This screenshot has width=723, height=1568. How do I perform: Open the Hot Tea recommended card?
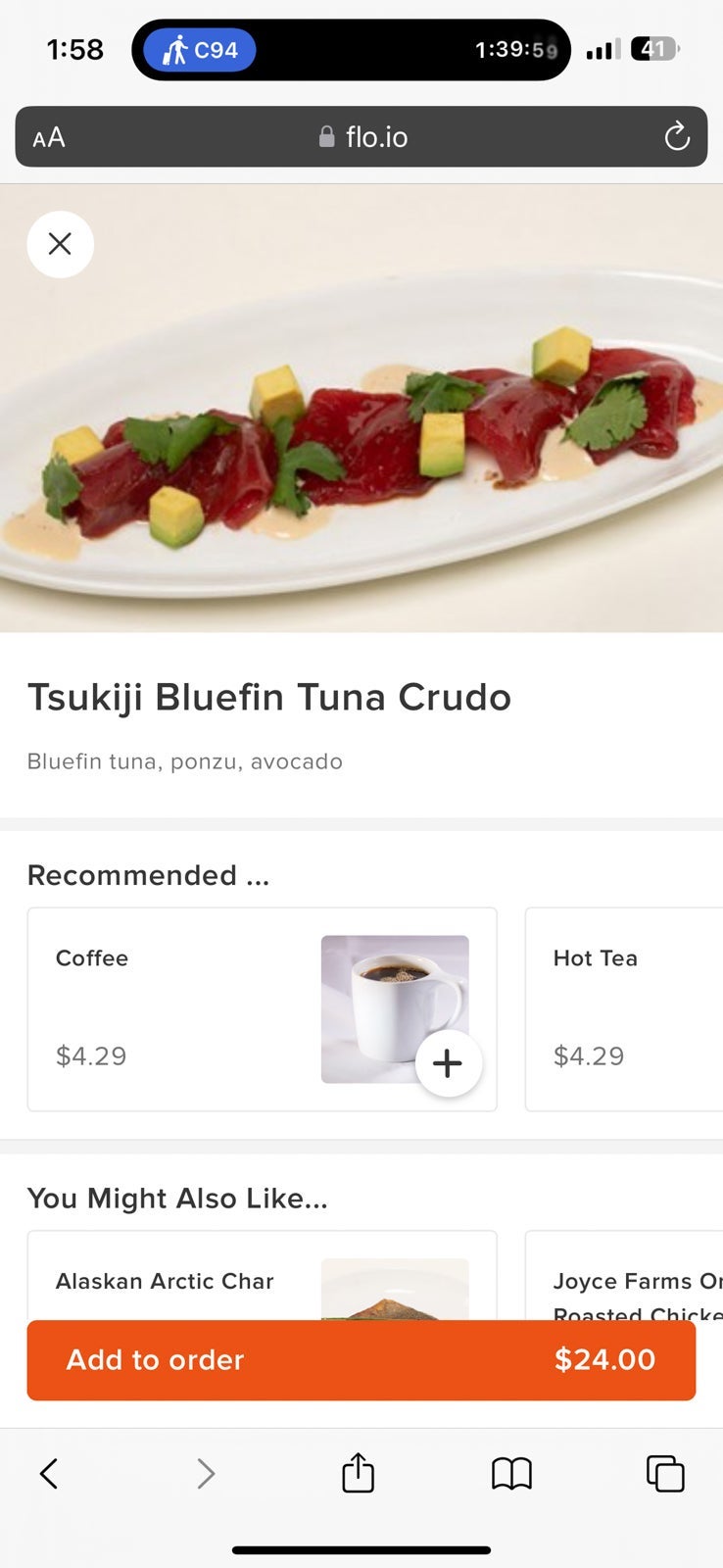click(x=623, y=1008)
